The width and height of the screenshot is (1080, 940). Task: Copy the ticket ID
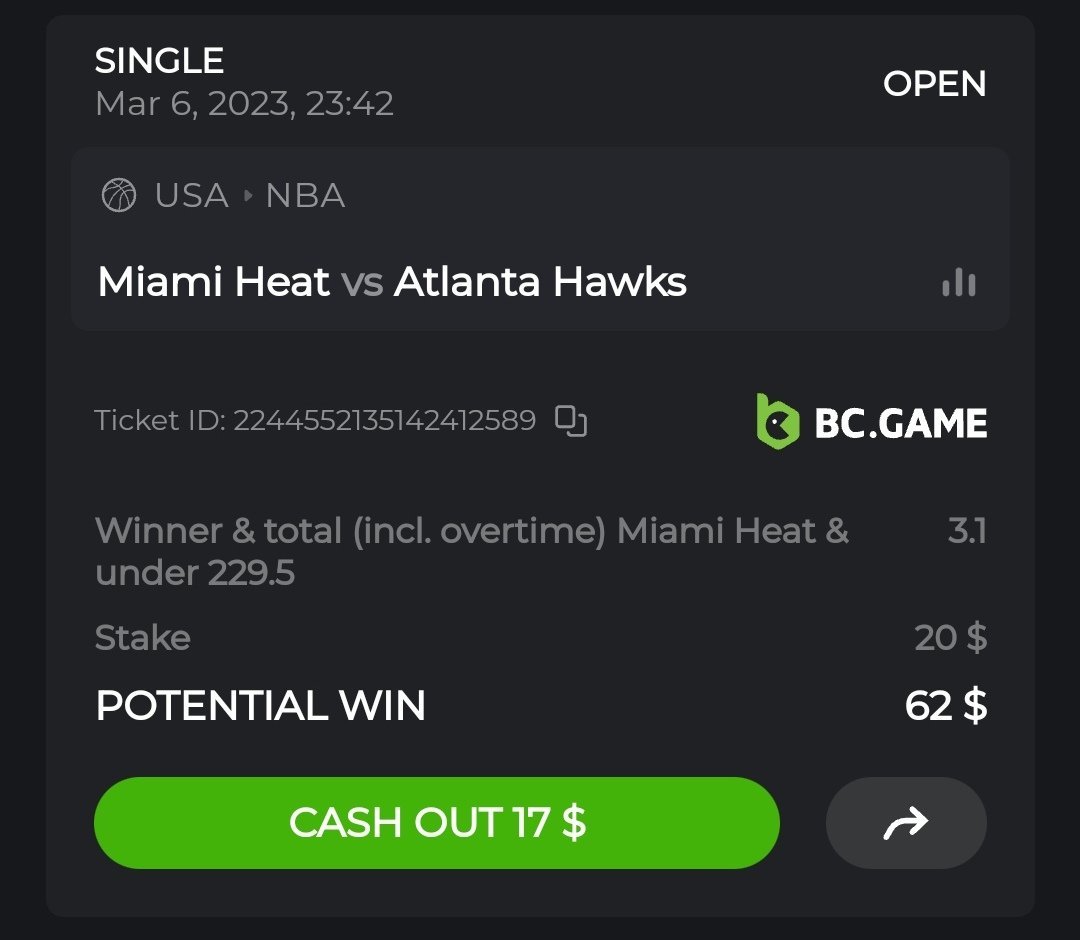pos(571,421)
